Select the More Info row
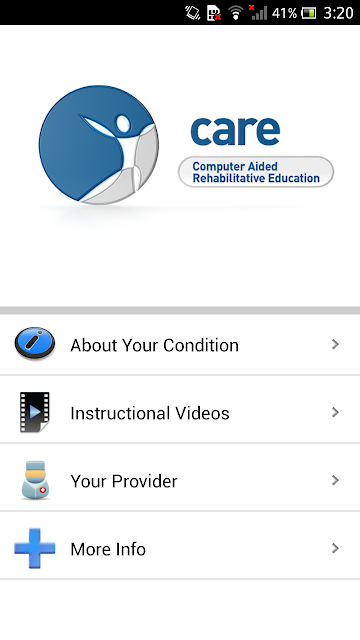The width and height of the screenshot is (360, 640). [180, 548]
